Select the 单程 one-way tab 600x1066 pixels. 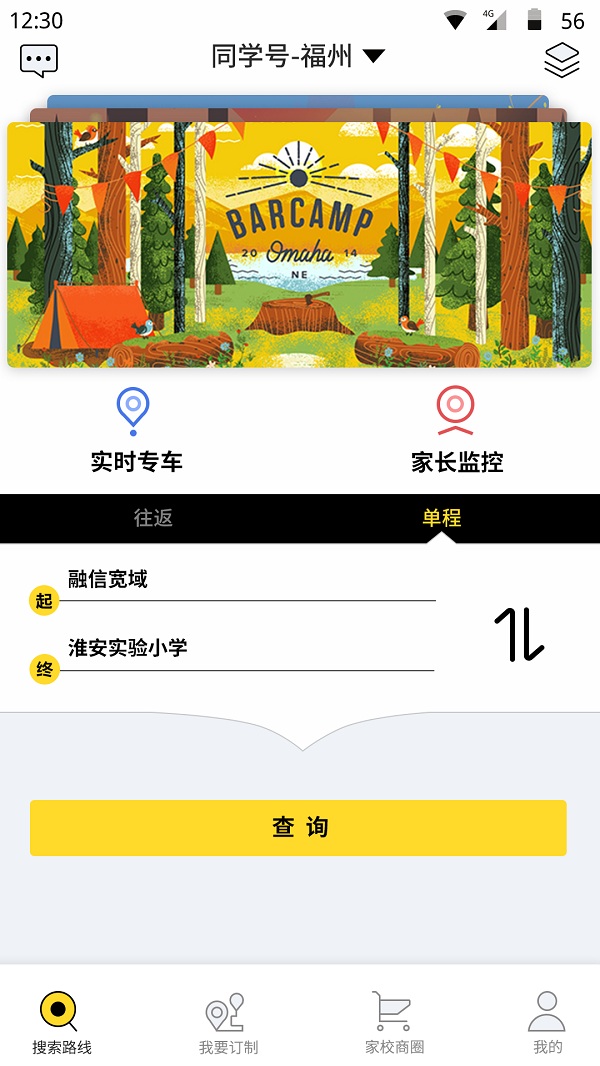pyautogui.click(x=441, y=518)
